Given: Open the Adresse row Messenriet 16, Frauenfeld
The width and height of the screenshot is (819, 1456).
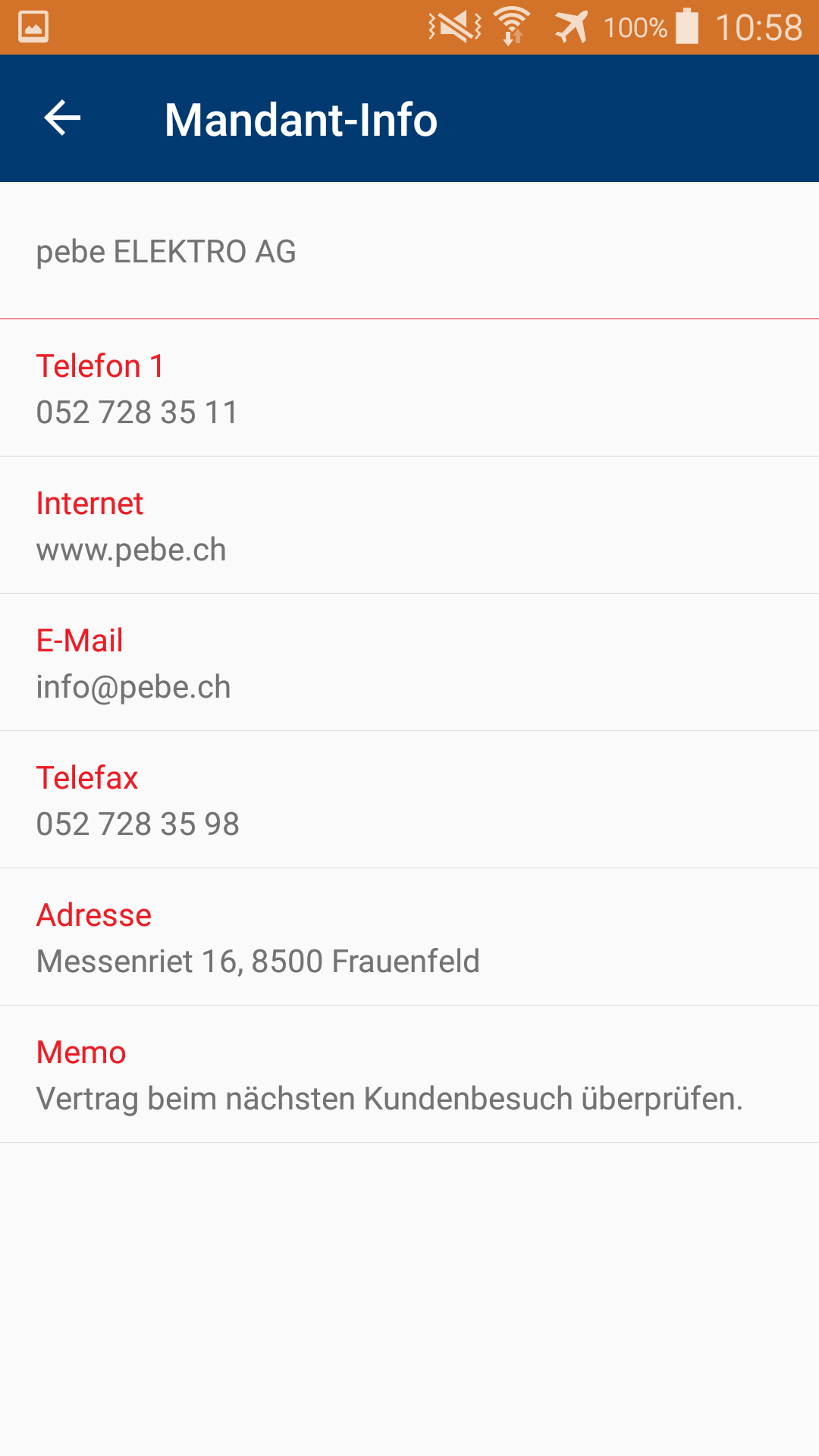Looking at the screenshot, I should tap(409, 937).
